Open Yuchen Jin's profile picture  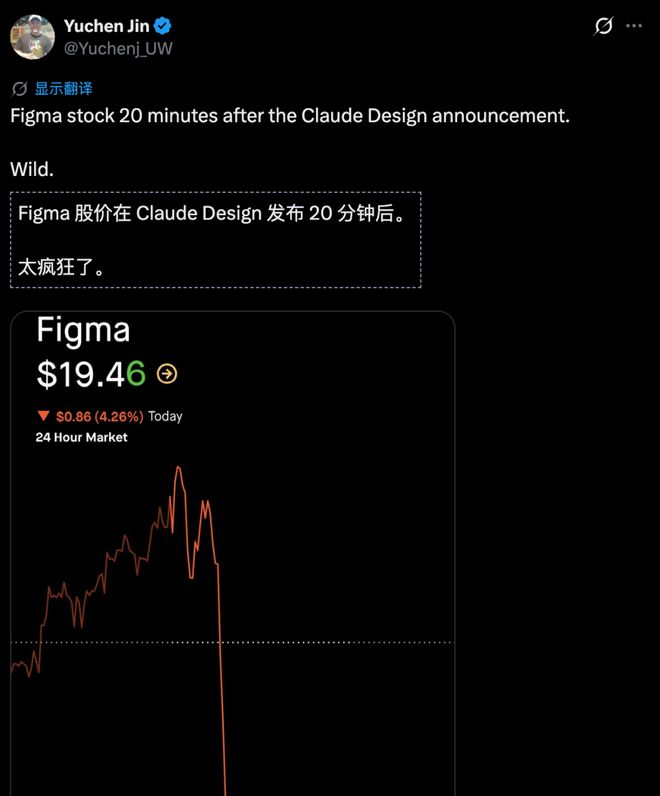click(x=32, y=37)
